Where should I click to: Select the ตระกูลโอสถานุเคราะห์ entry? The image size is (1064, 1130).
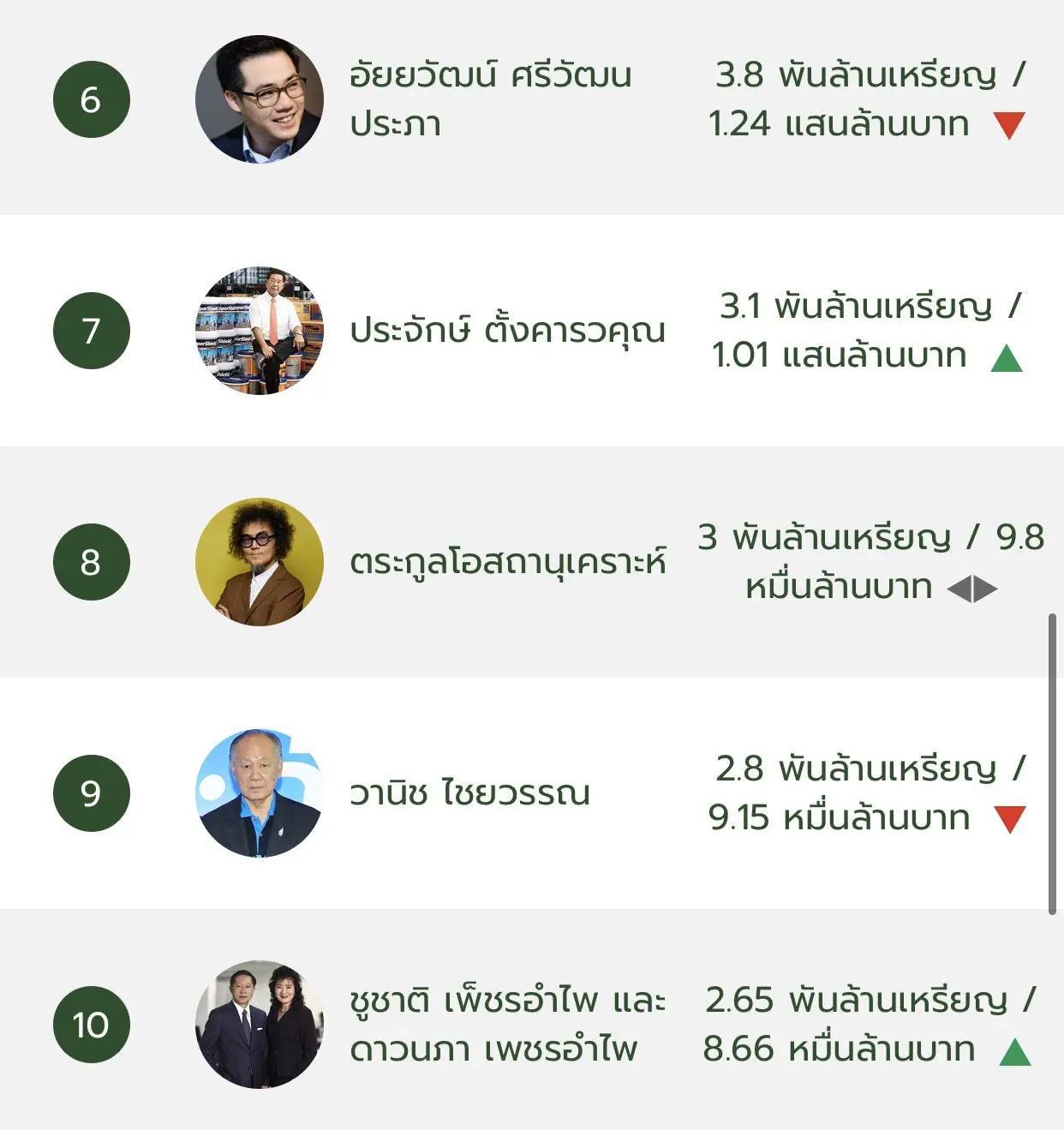point(507,562)
